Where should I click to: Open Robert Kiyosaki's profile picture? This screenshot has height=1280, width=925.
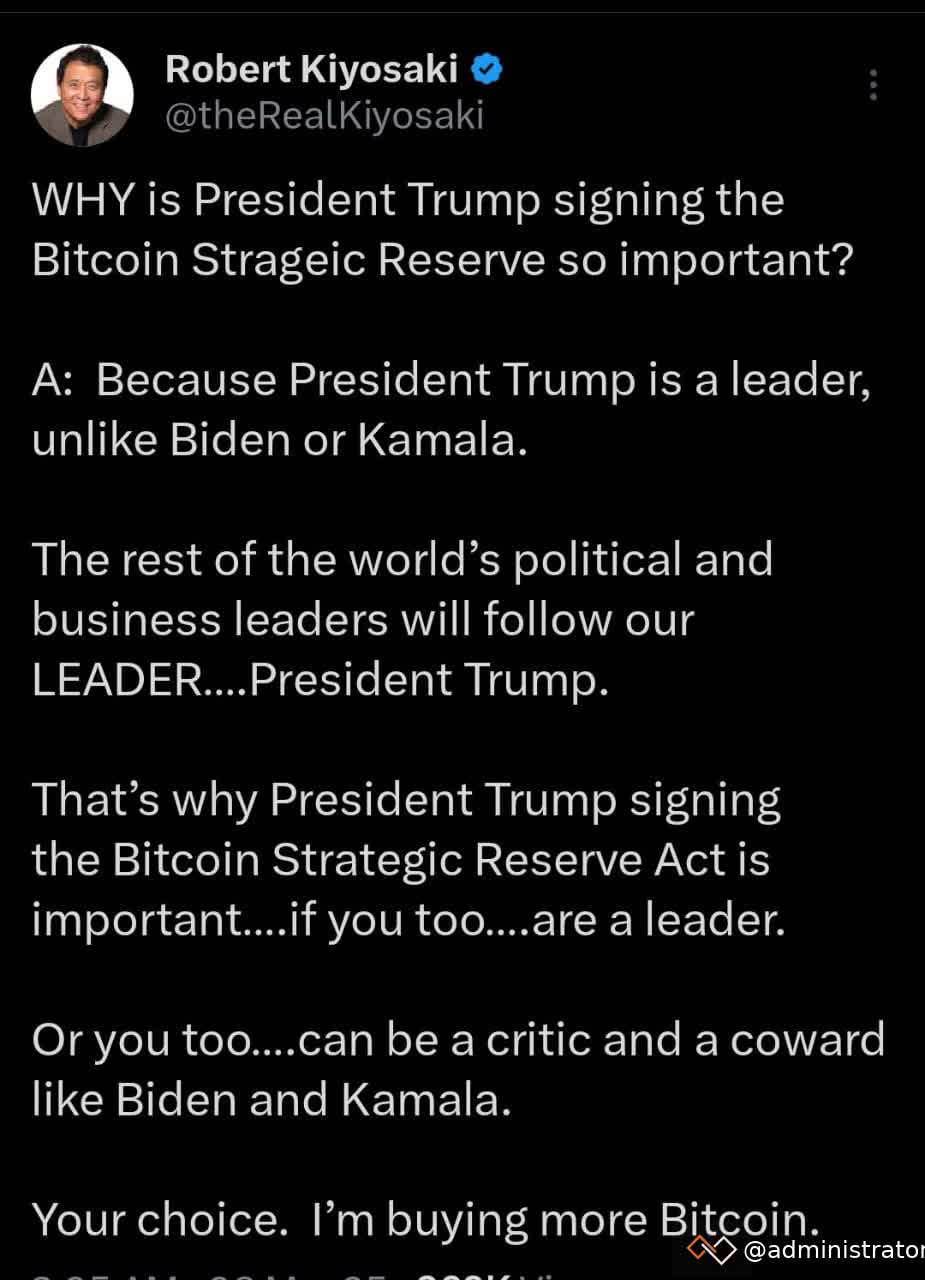82,95
